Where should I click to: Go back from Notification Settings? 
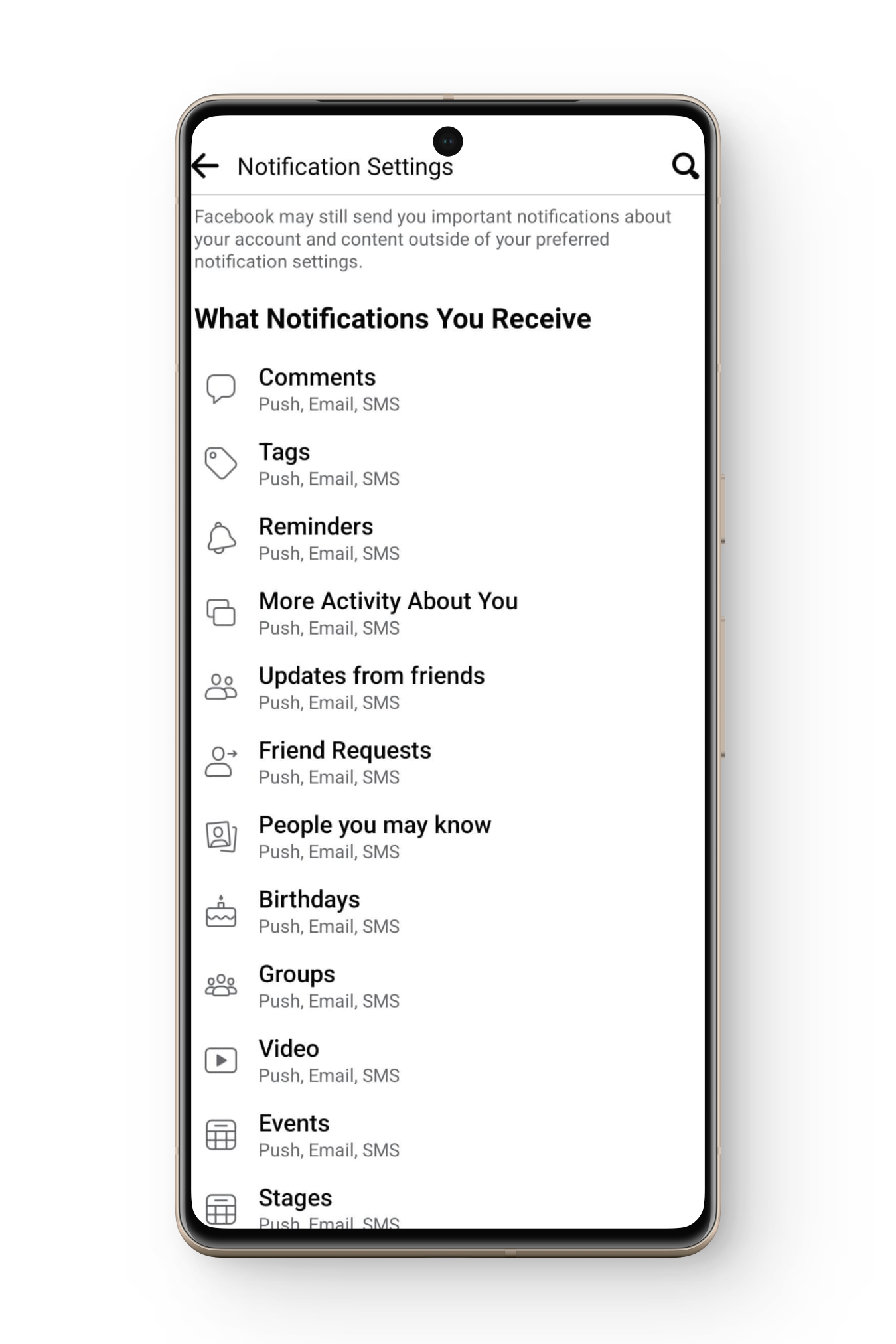206,166
